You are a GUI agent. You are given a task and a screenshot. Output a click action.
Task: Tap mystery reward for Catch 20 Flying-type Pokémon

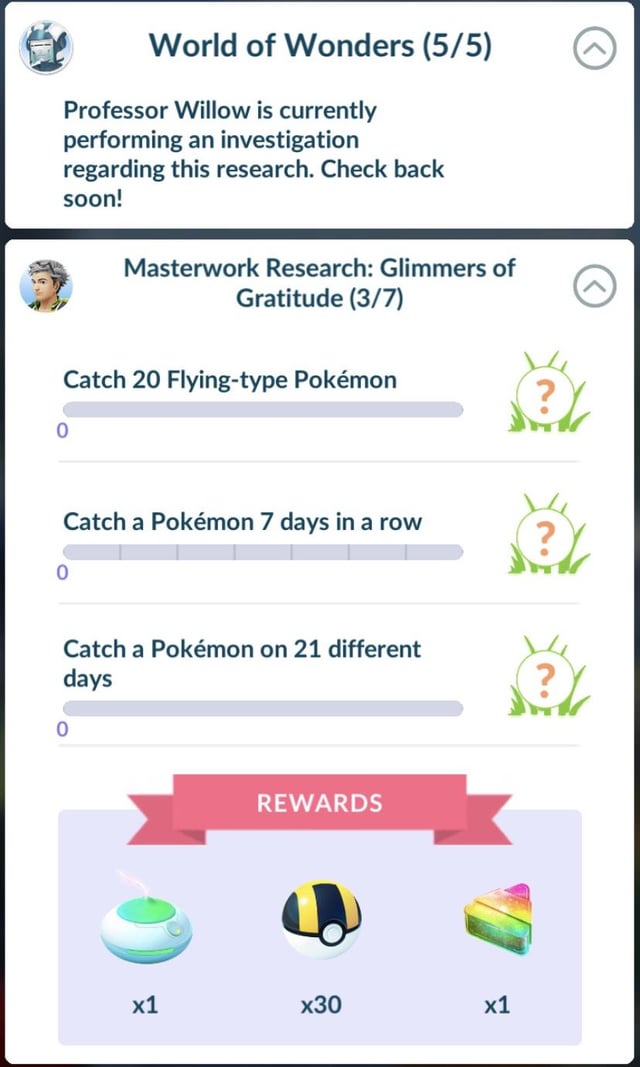click(x=545, y=396)
